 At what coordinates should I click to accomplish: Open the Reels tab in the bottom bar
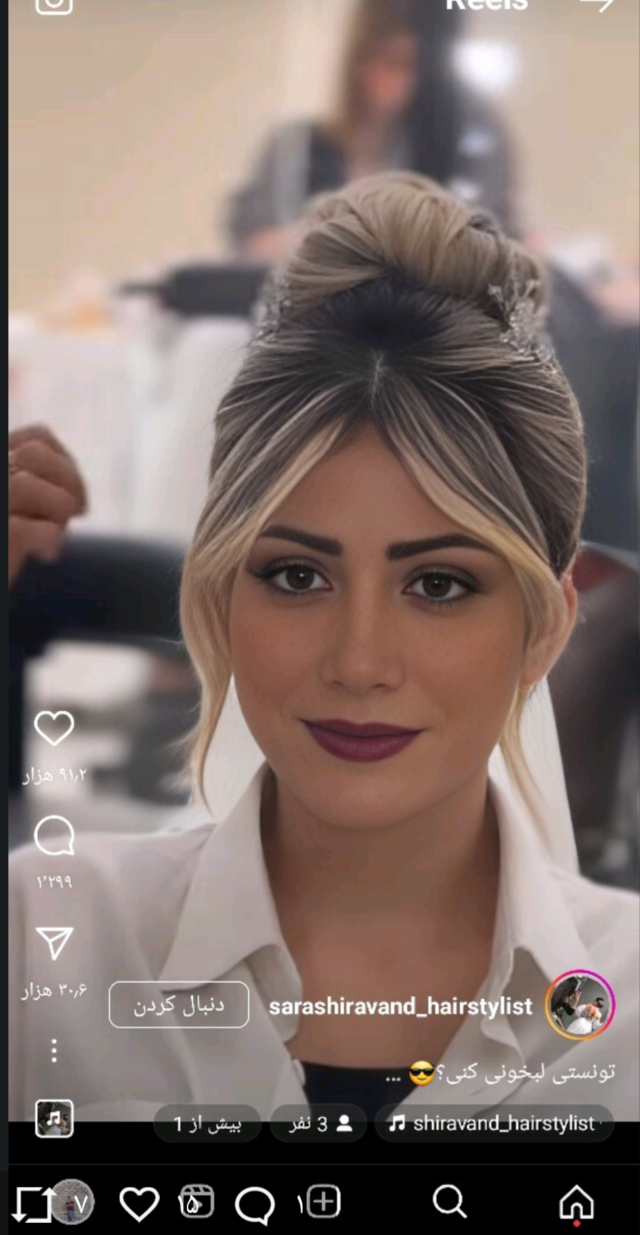(196, 1202)
